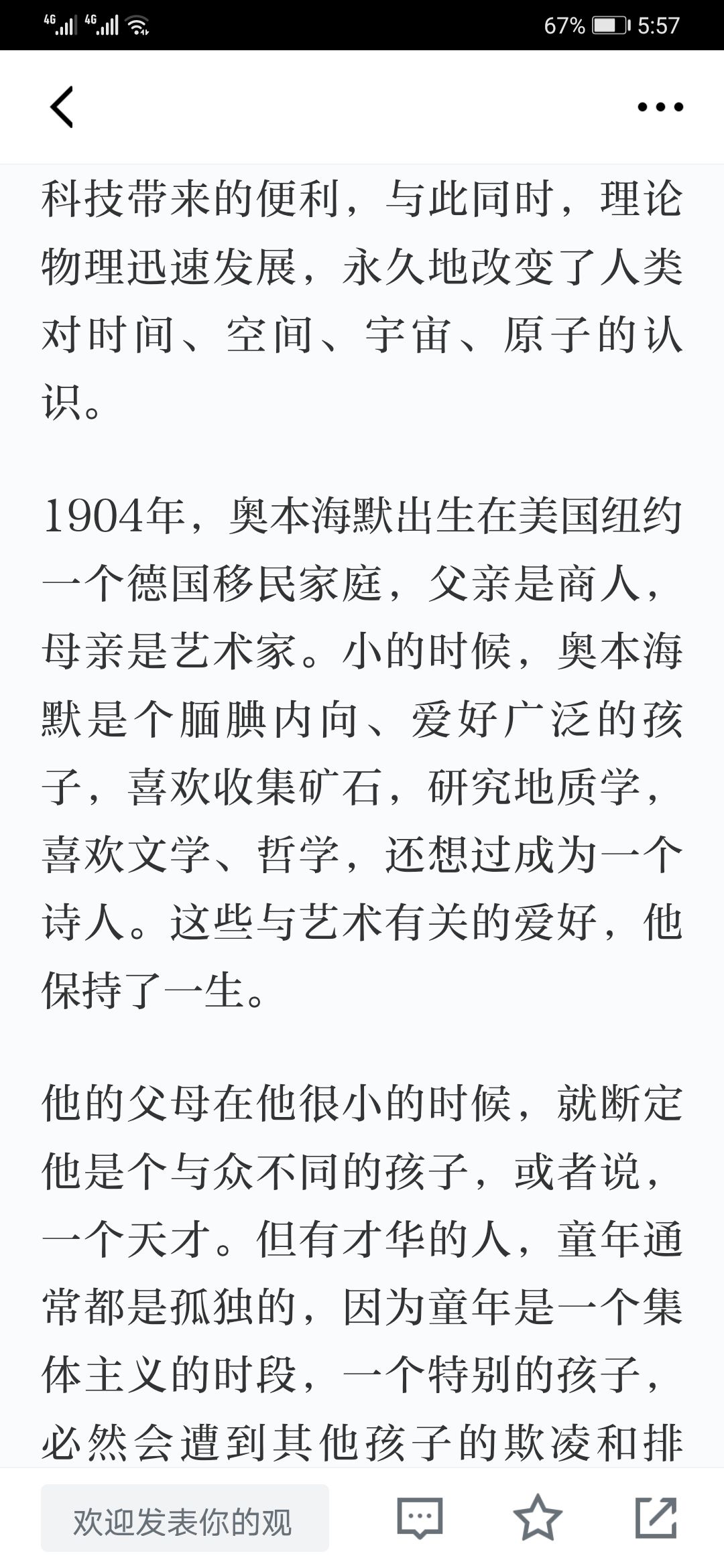The image size is (724, 1568).
Task: Share the article via share icon
Action: coord(656,1517)
